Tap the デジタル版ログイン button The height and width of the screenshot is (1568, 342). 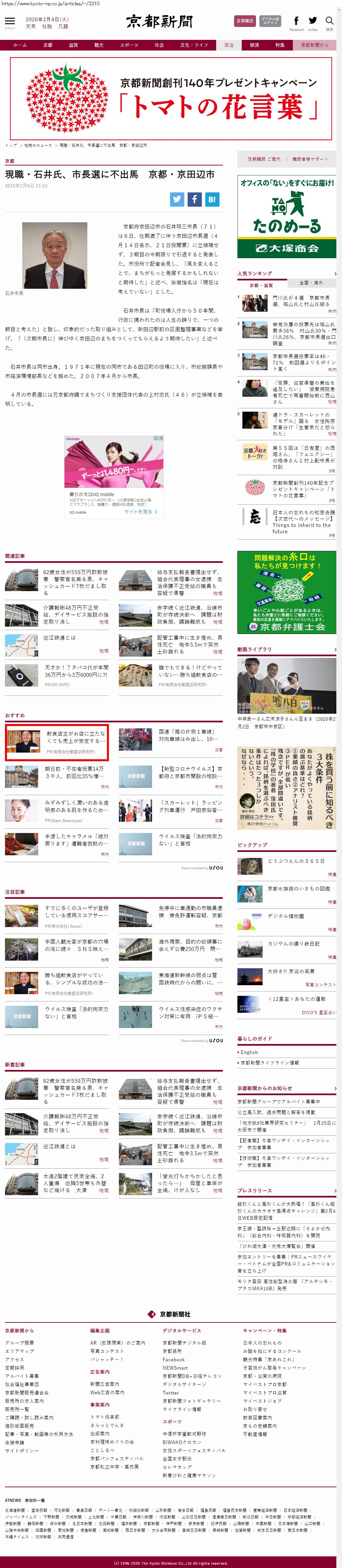[x=270, y=21]
